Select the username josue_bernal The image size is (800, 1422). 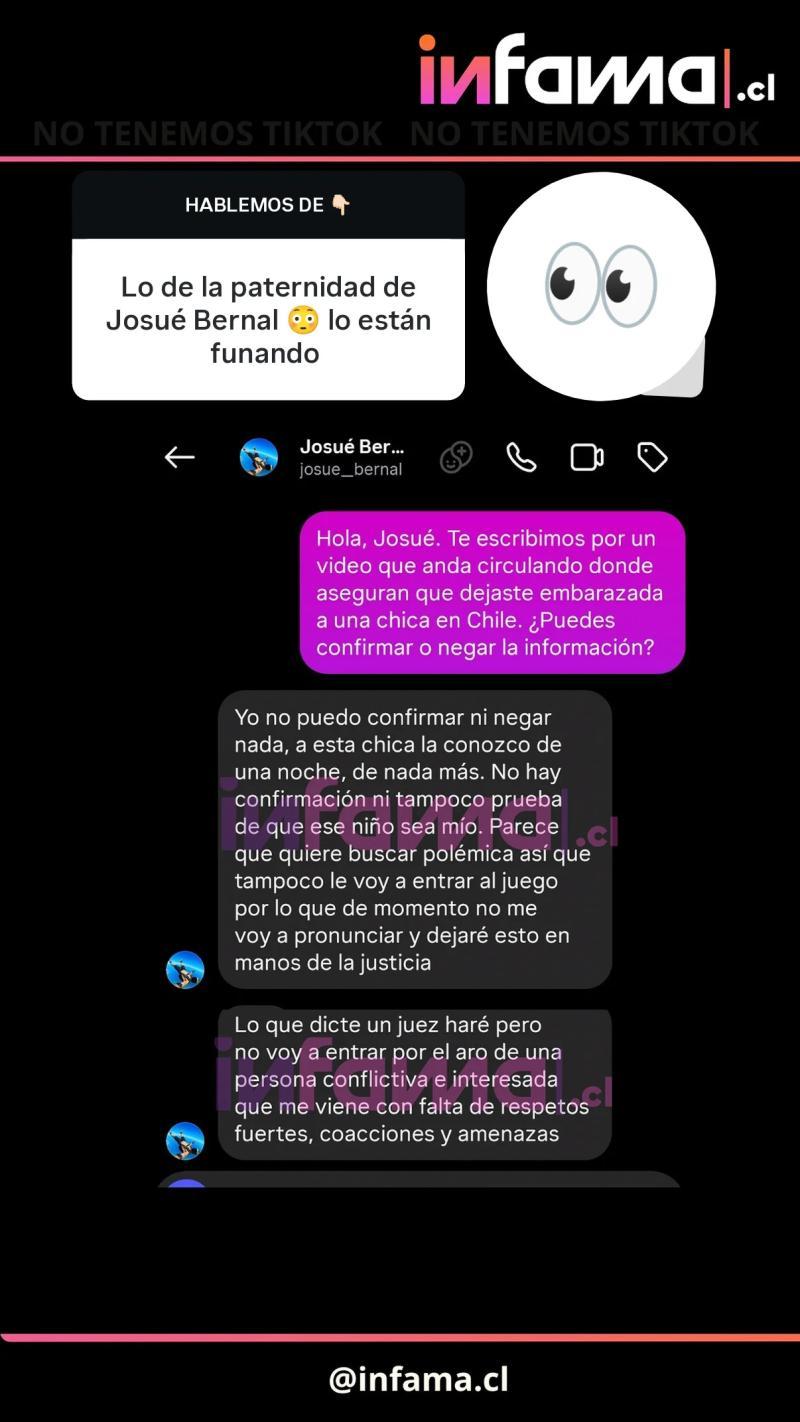[351, 469]
